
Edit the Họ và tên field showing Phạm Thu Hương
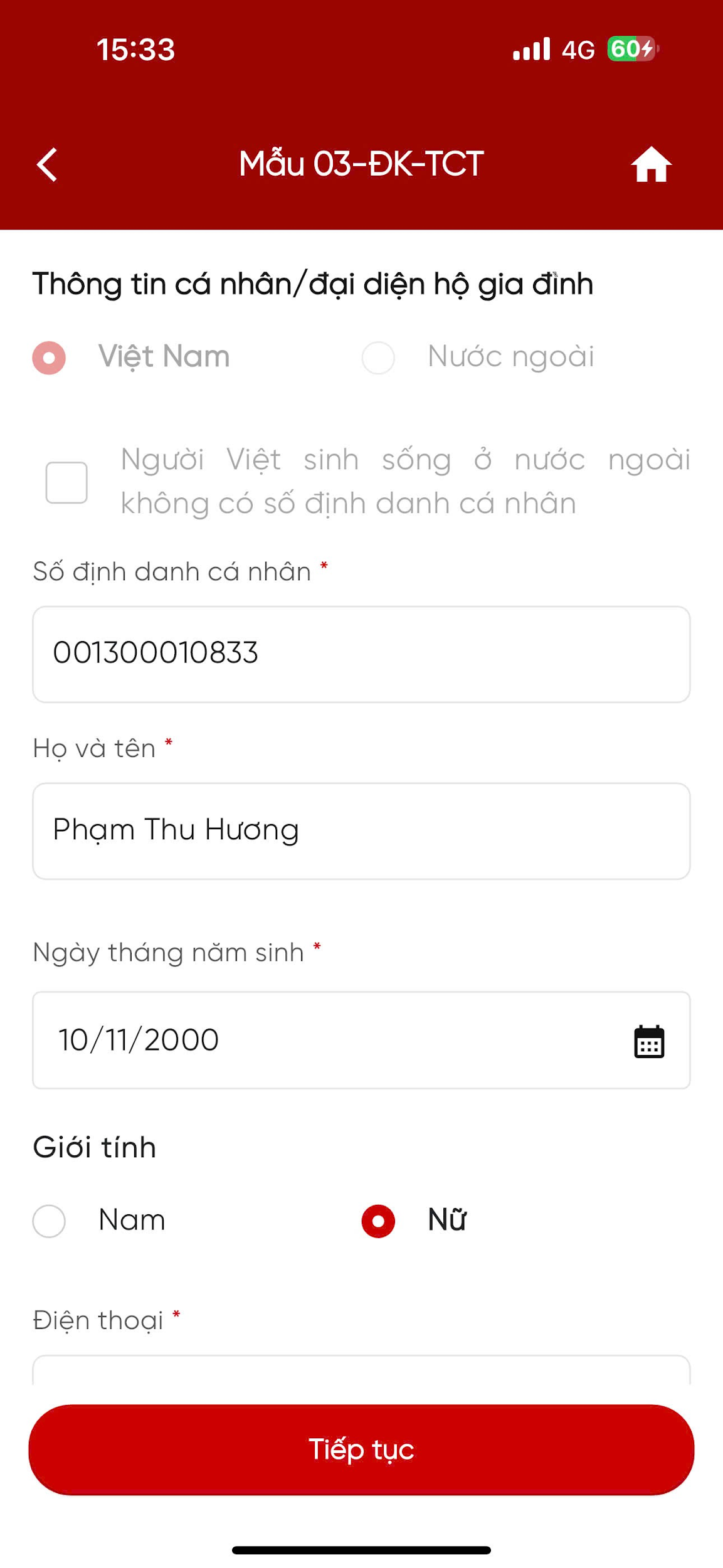tap(361, 829)
